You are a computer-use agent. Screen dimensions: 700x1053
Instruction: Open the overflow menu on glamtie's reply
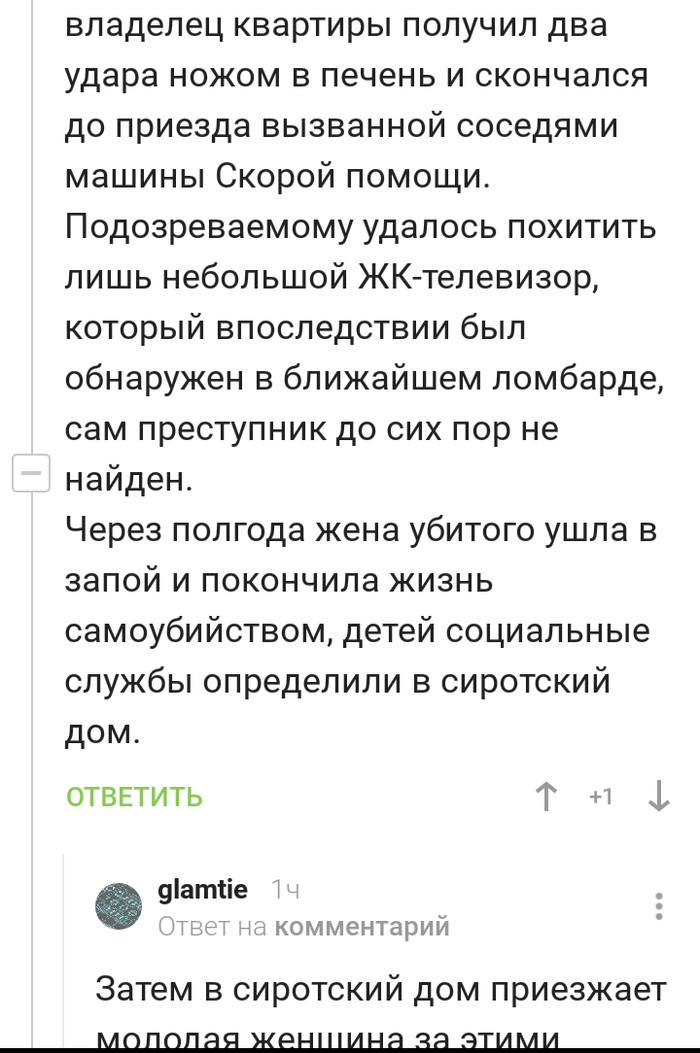point(659,906)
